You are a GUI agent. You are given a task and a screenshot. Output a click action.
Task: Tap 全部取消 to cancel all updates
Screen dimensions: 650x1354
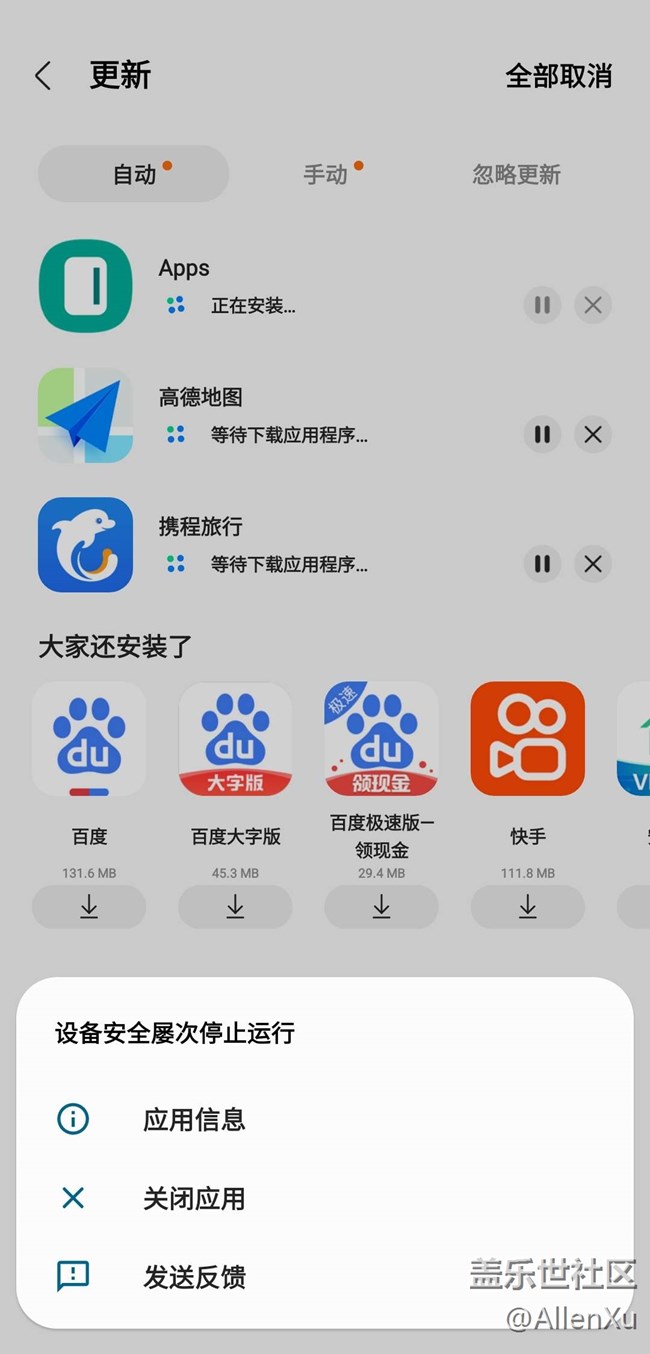(558, 76)
